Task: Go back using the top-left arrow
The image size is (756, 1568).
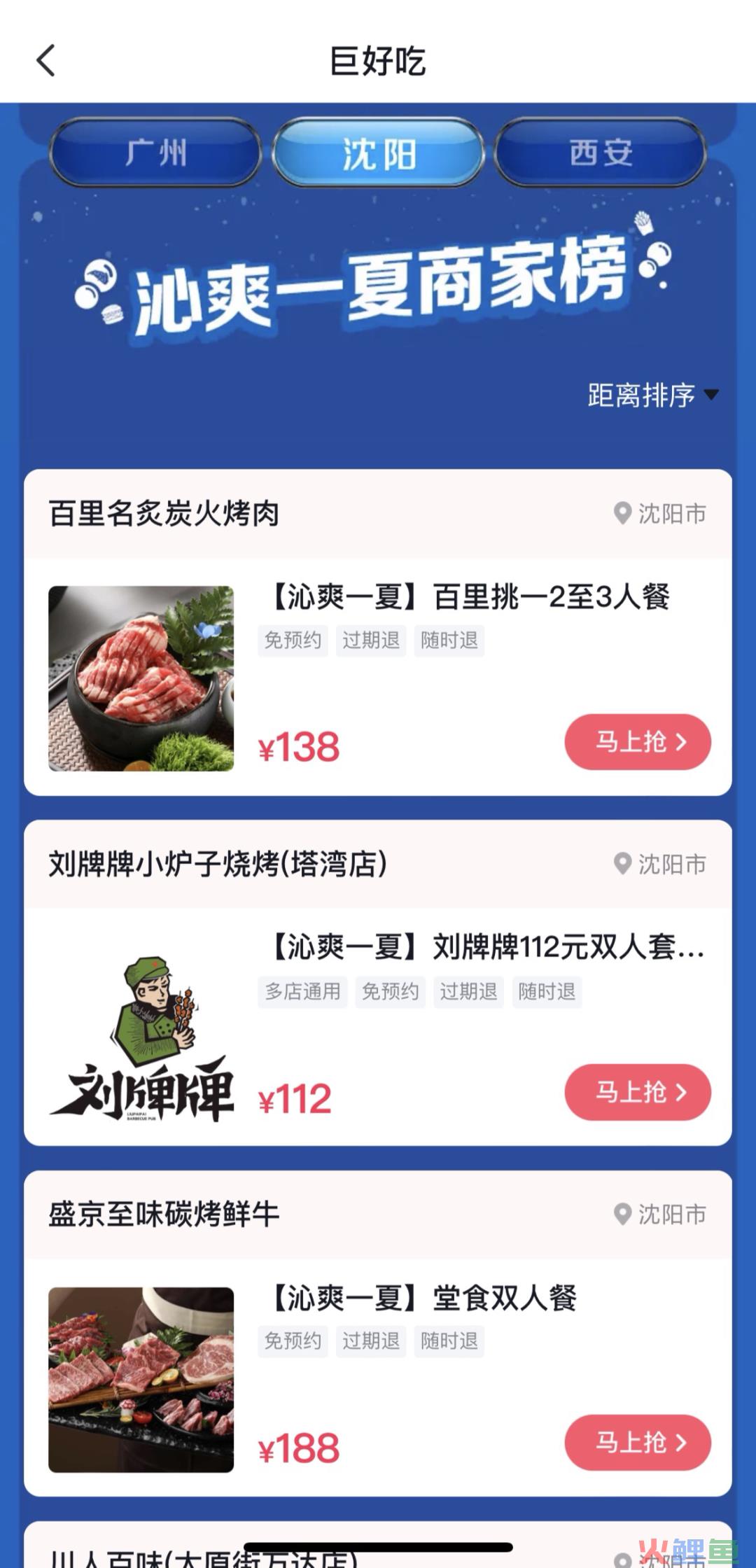Action: pyautogui.click(x=46, y=60)
